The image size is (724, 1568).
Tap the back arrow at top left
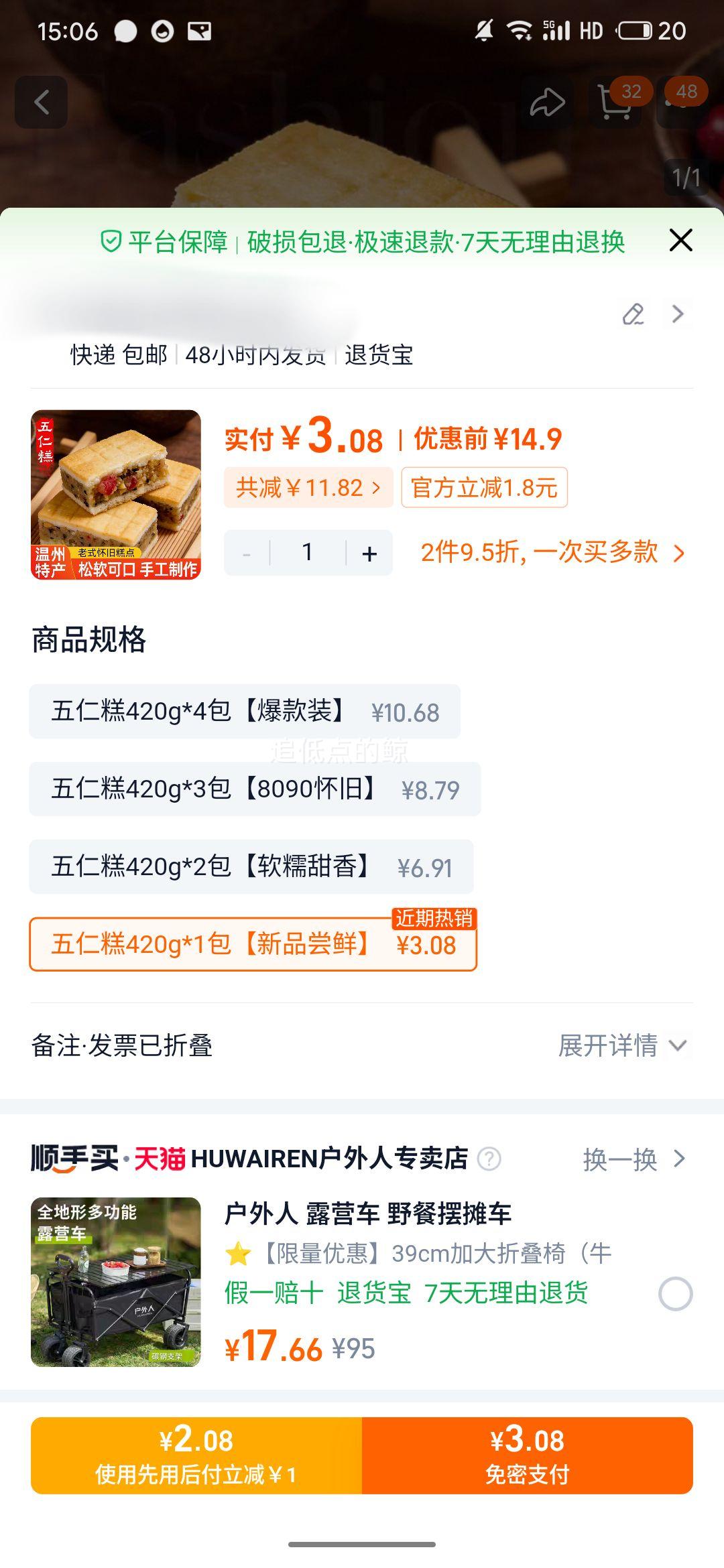42,102
